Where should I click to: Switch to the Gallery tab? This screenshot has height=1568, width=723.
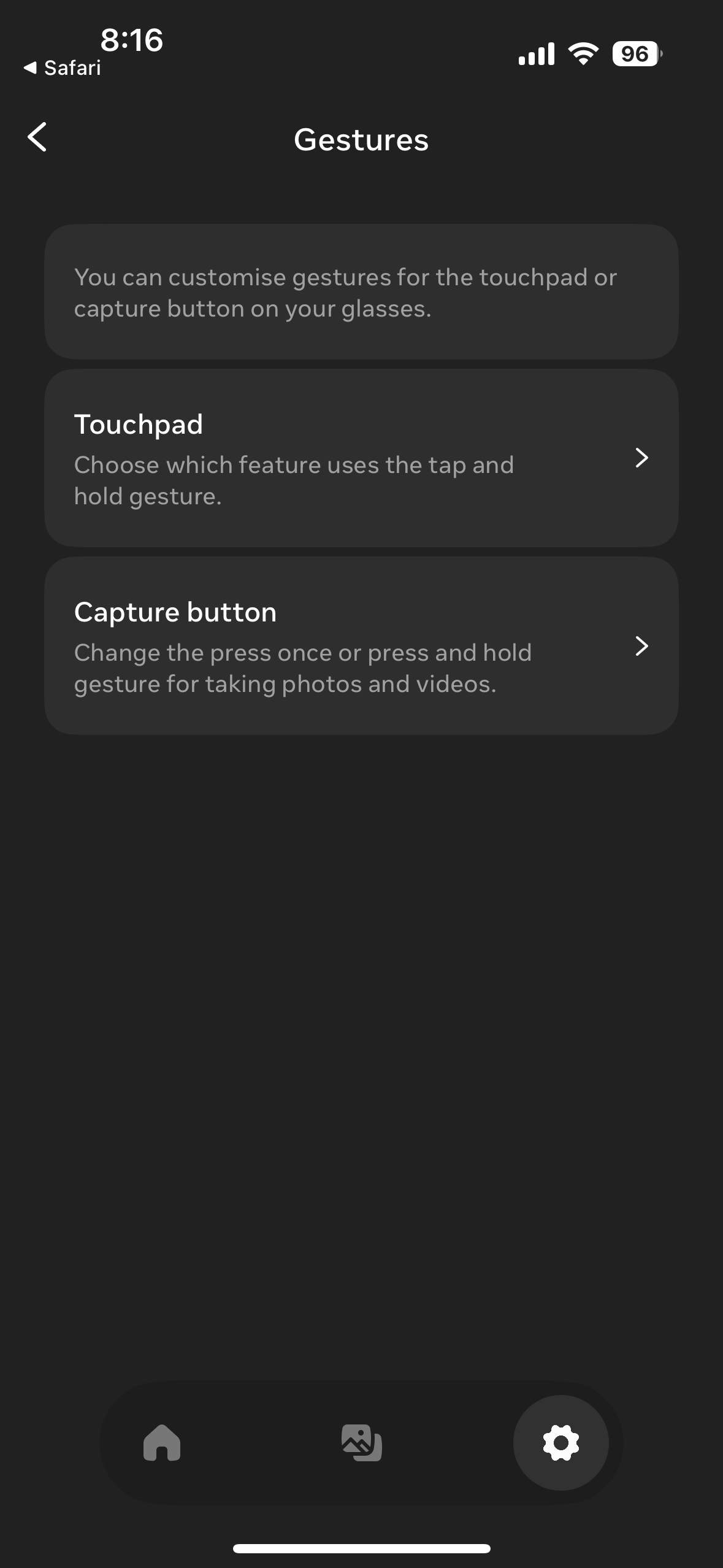361,1442
